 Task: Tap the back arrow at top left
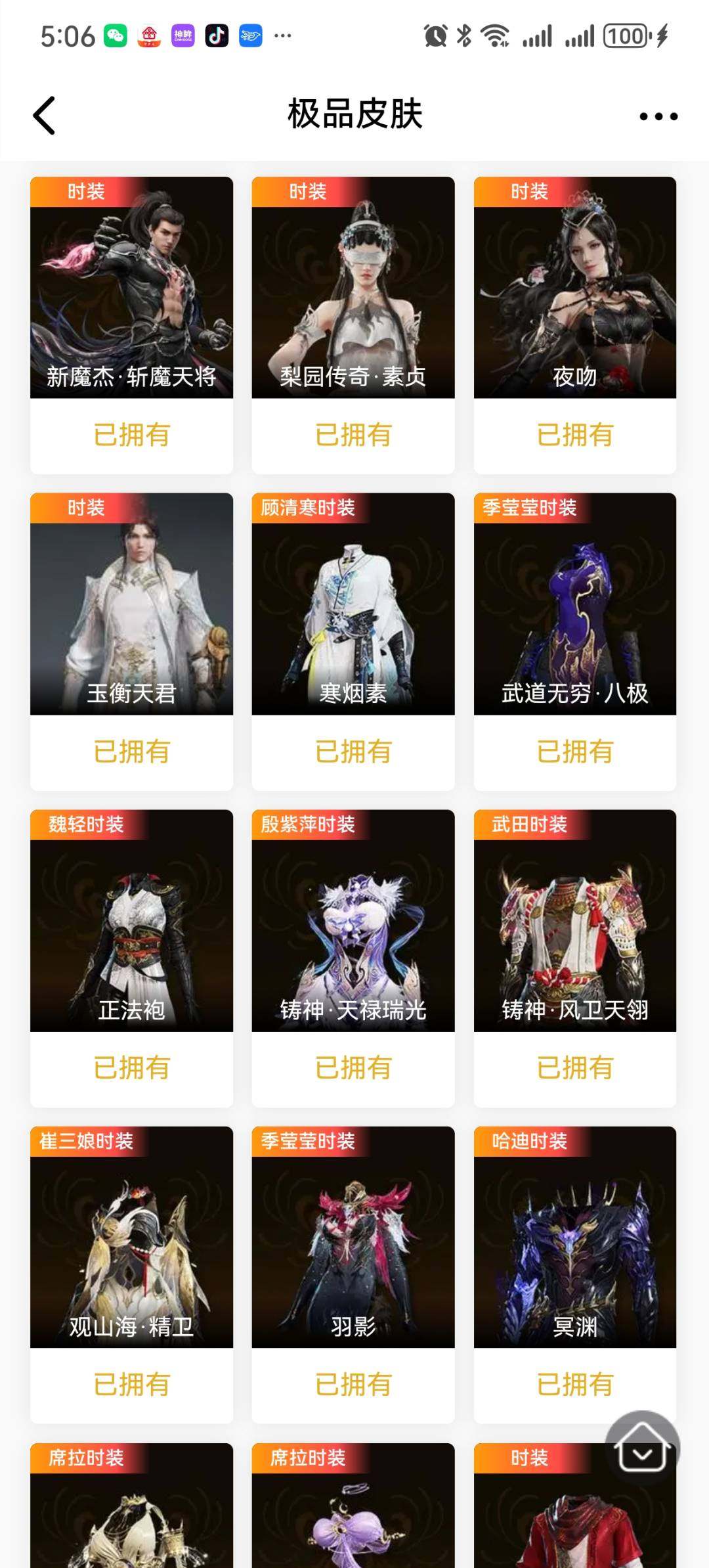43,115
